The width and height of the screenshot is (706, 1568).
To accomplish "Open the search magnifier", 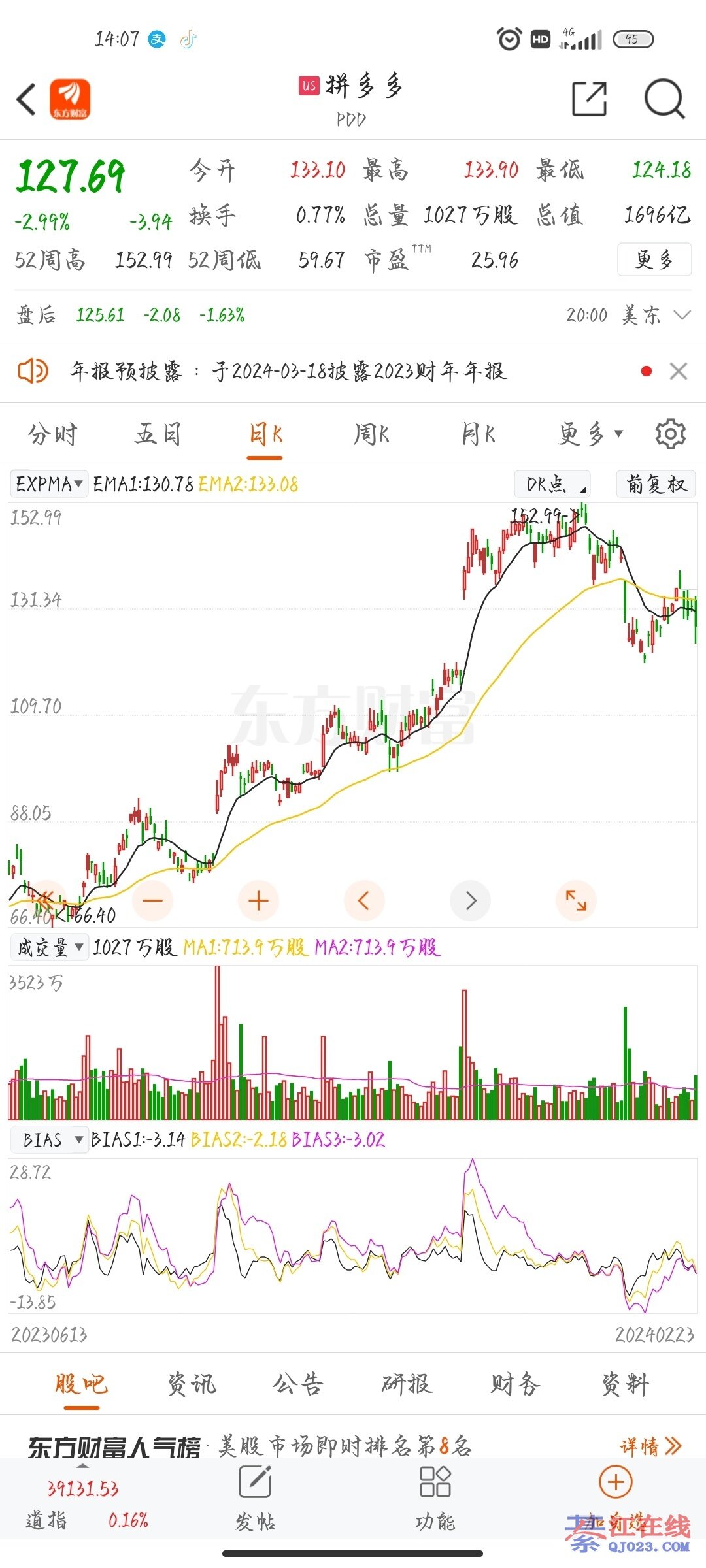I will click(x=664, y=99).
